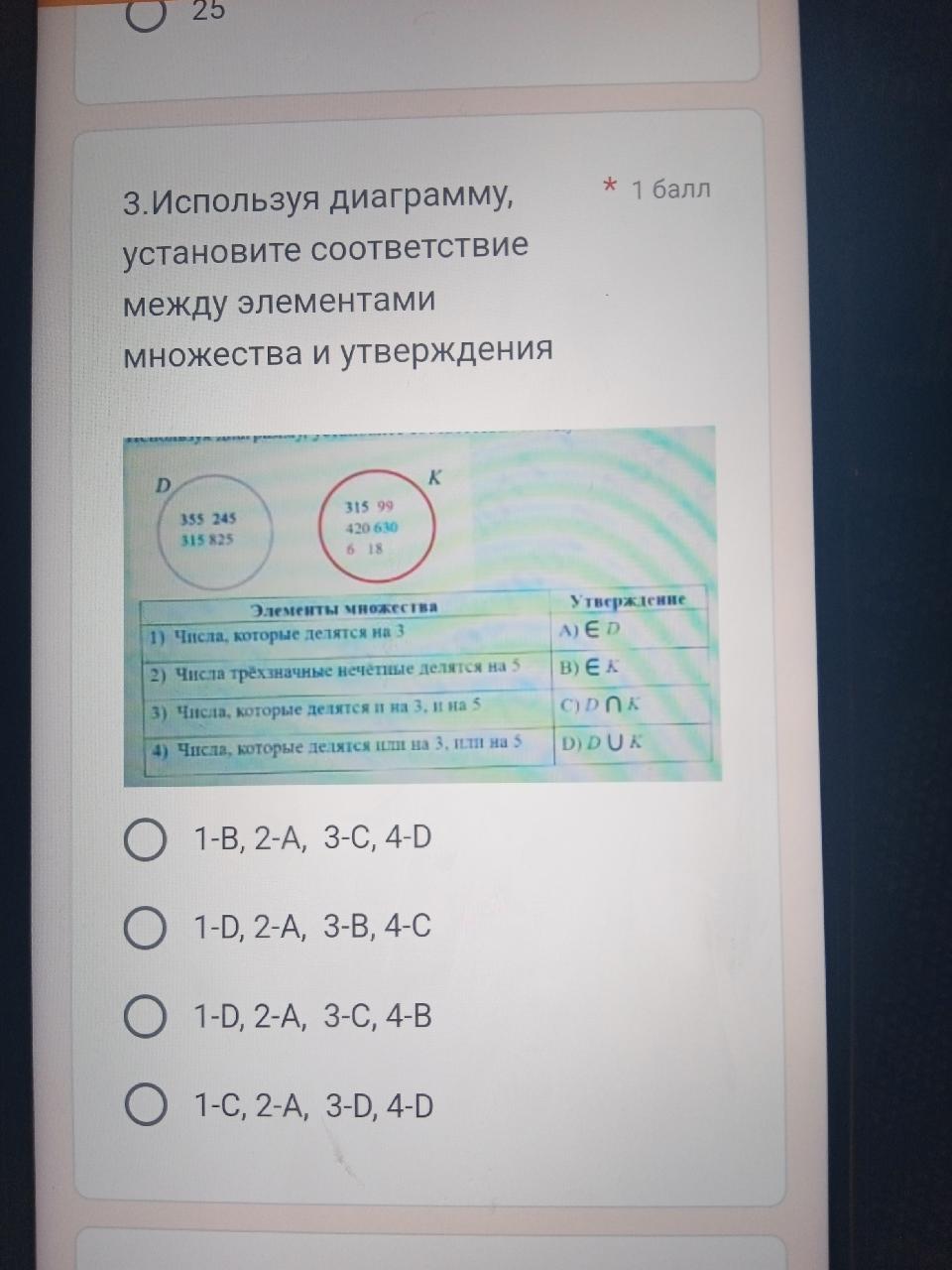This screenshot has width=952, height=1270.
Task: Choose option 1-D, 2-A, 3-B, 4-C
Action: (146, 928)
